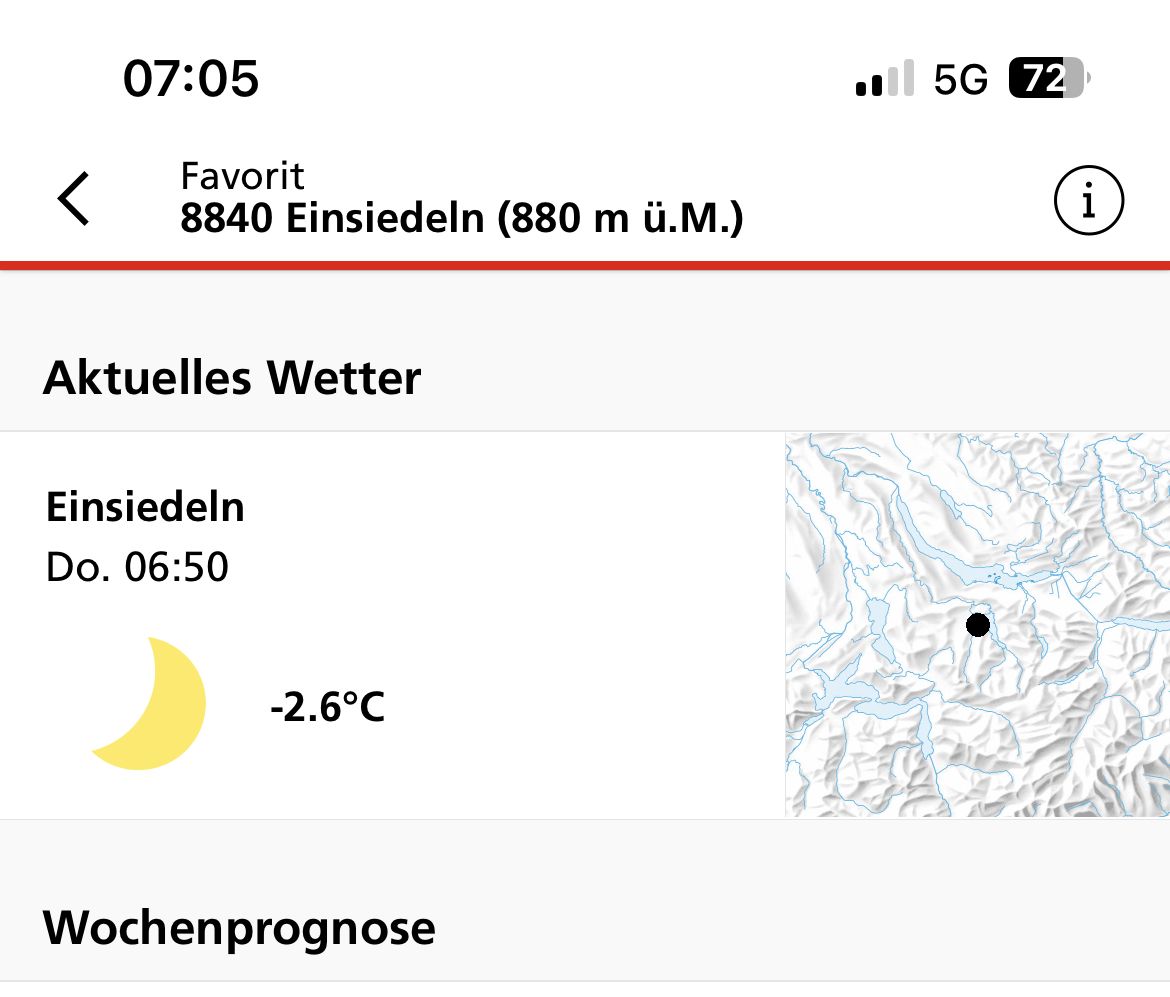Open the Einsiedeln location map

(x=977, y=625)
